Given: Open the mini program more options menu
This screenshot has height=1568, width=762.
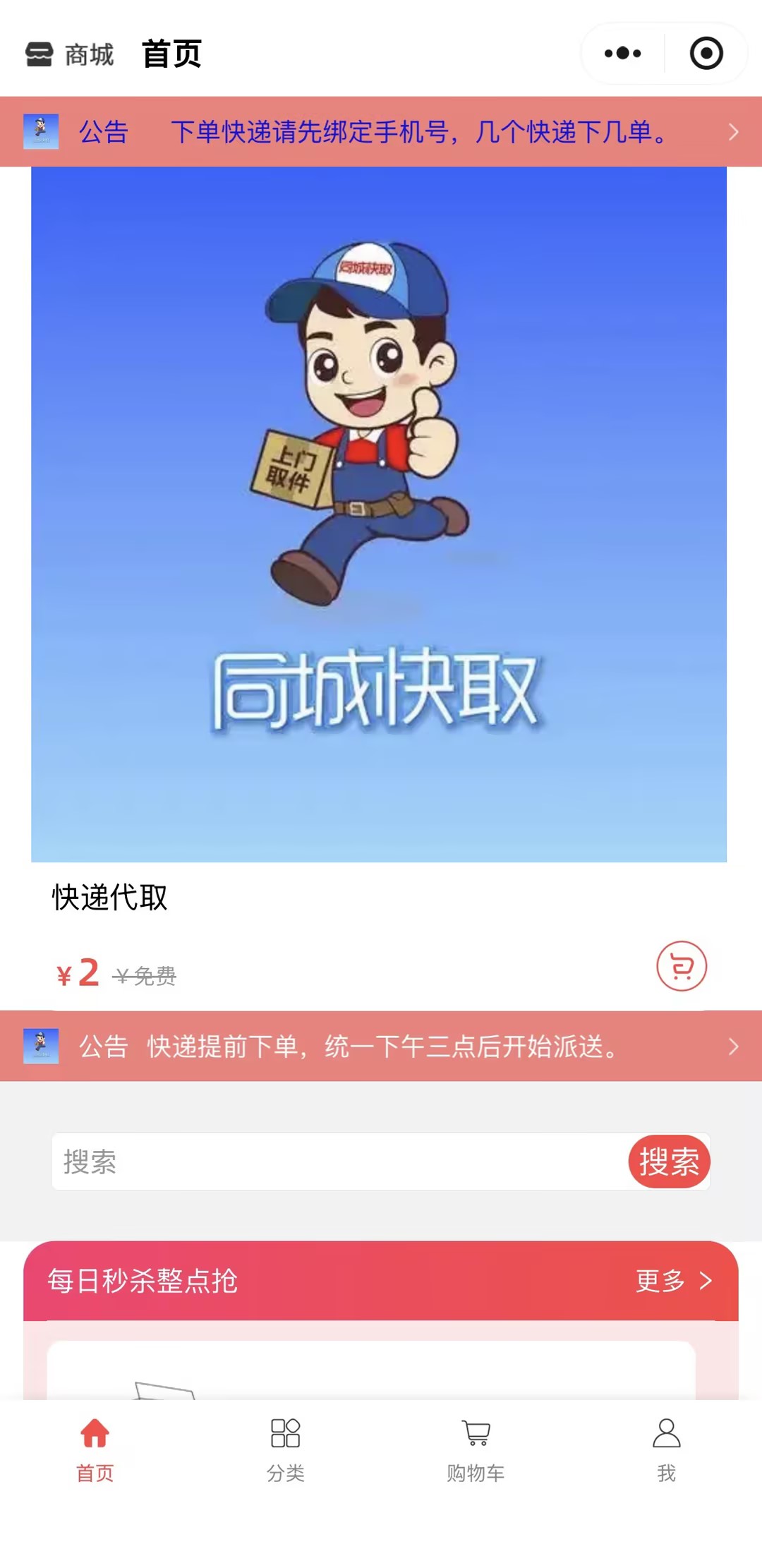Looking at the screenshot, I should [x=623, y=54].
